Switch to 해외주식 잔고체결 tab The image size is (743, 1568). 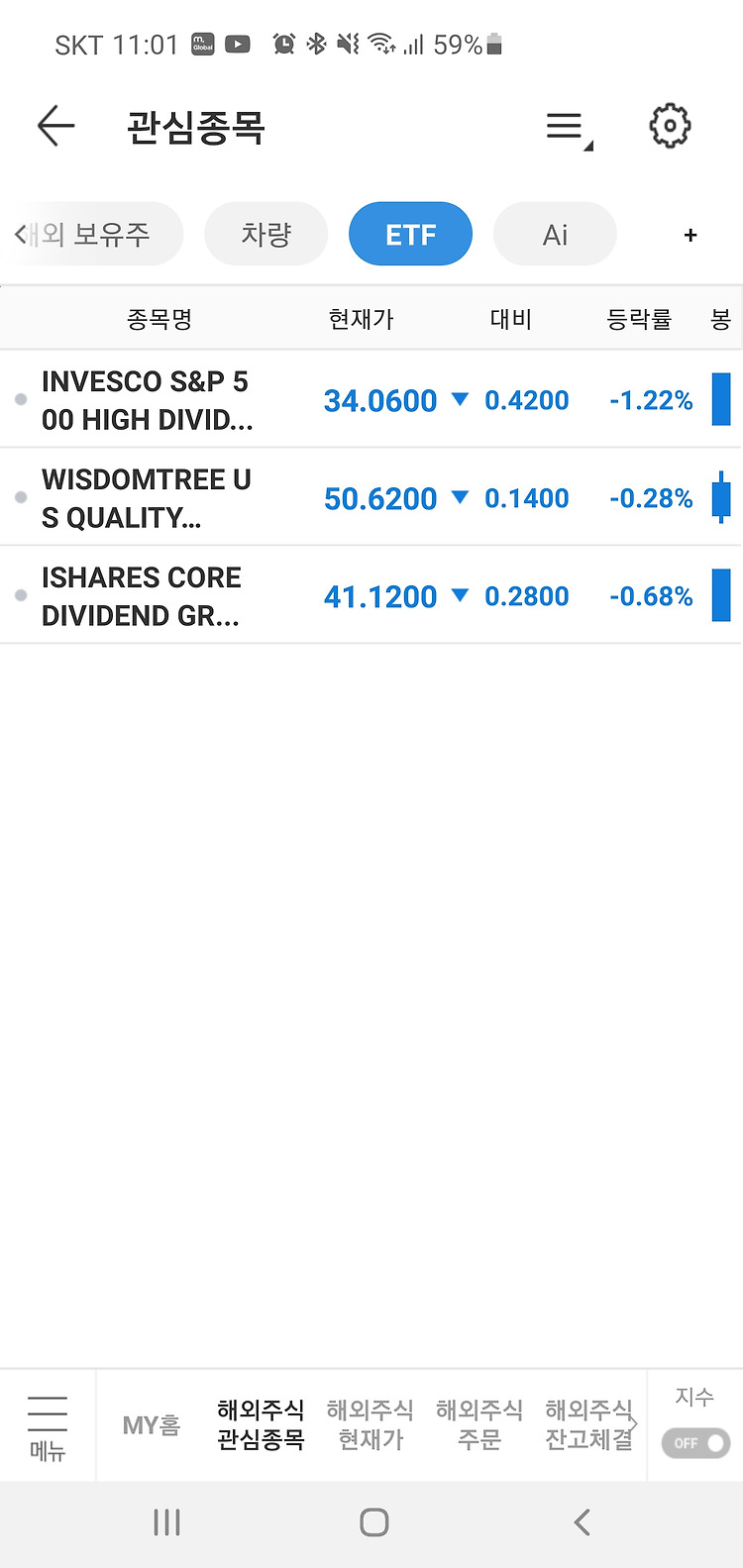tap(588, 1424)
